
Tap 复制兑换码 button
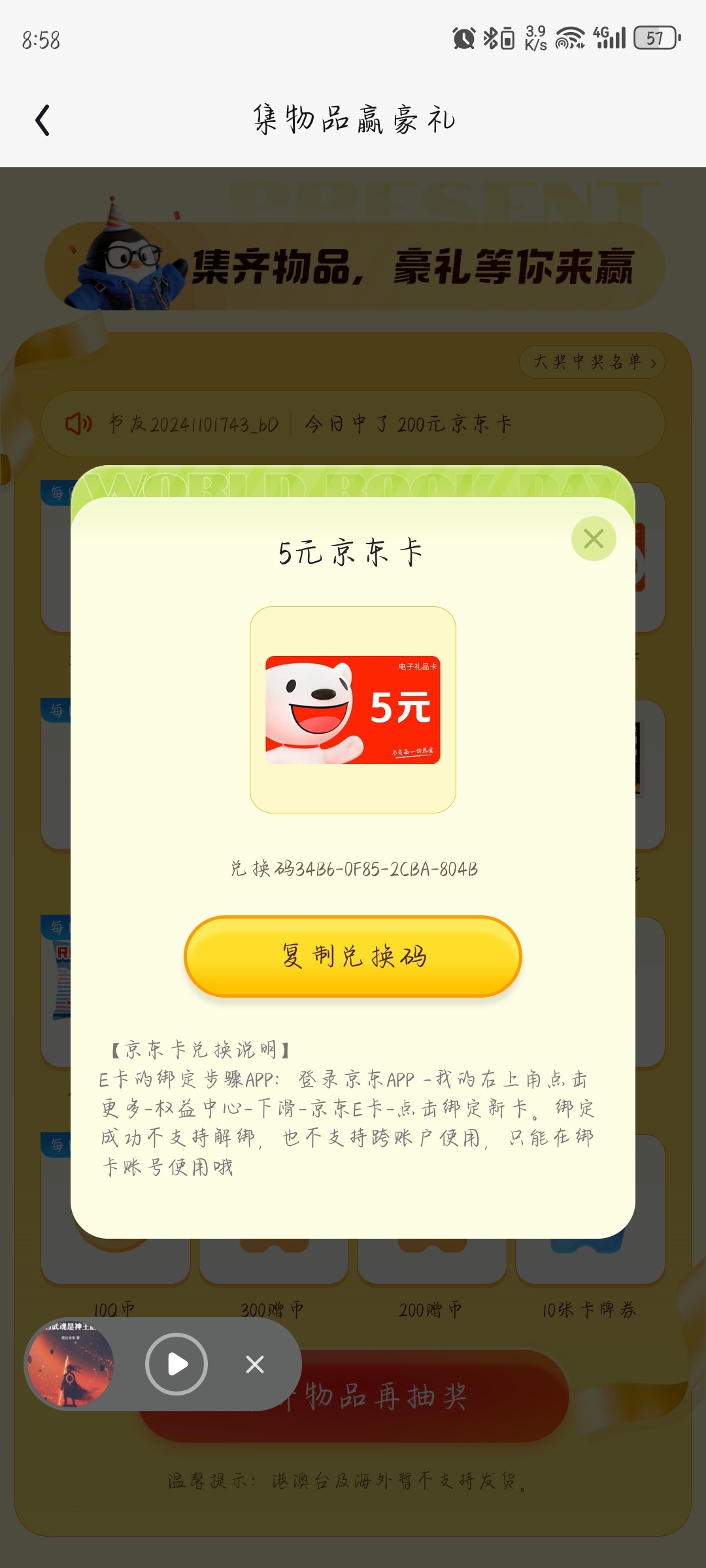353,956
